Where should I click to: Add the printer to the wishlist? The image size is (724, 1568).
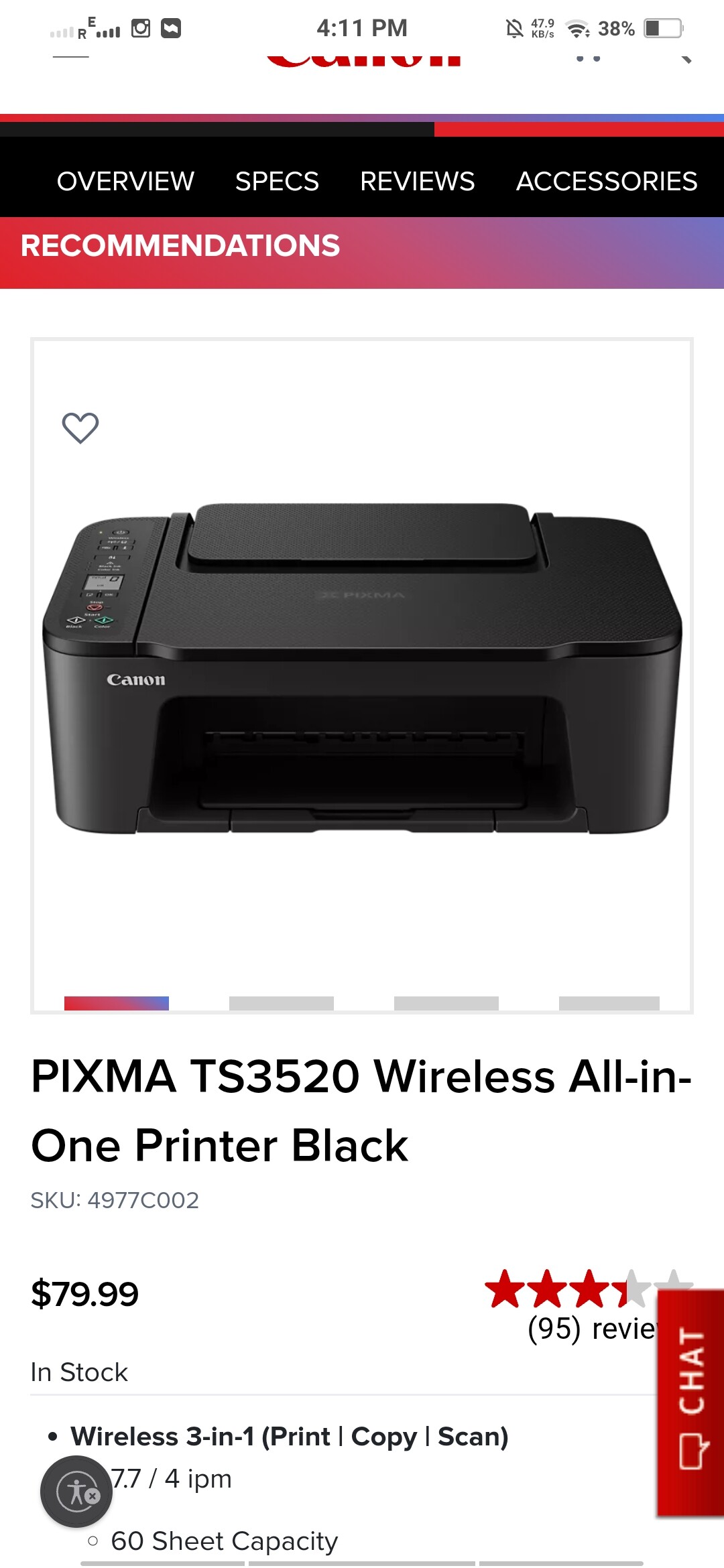coord(80,428)
